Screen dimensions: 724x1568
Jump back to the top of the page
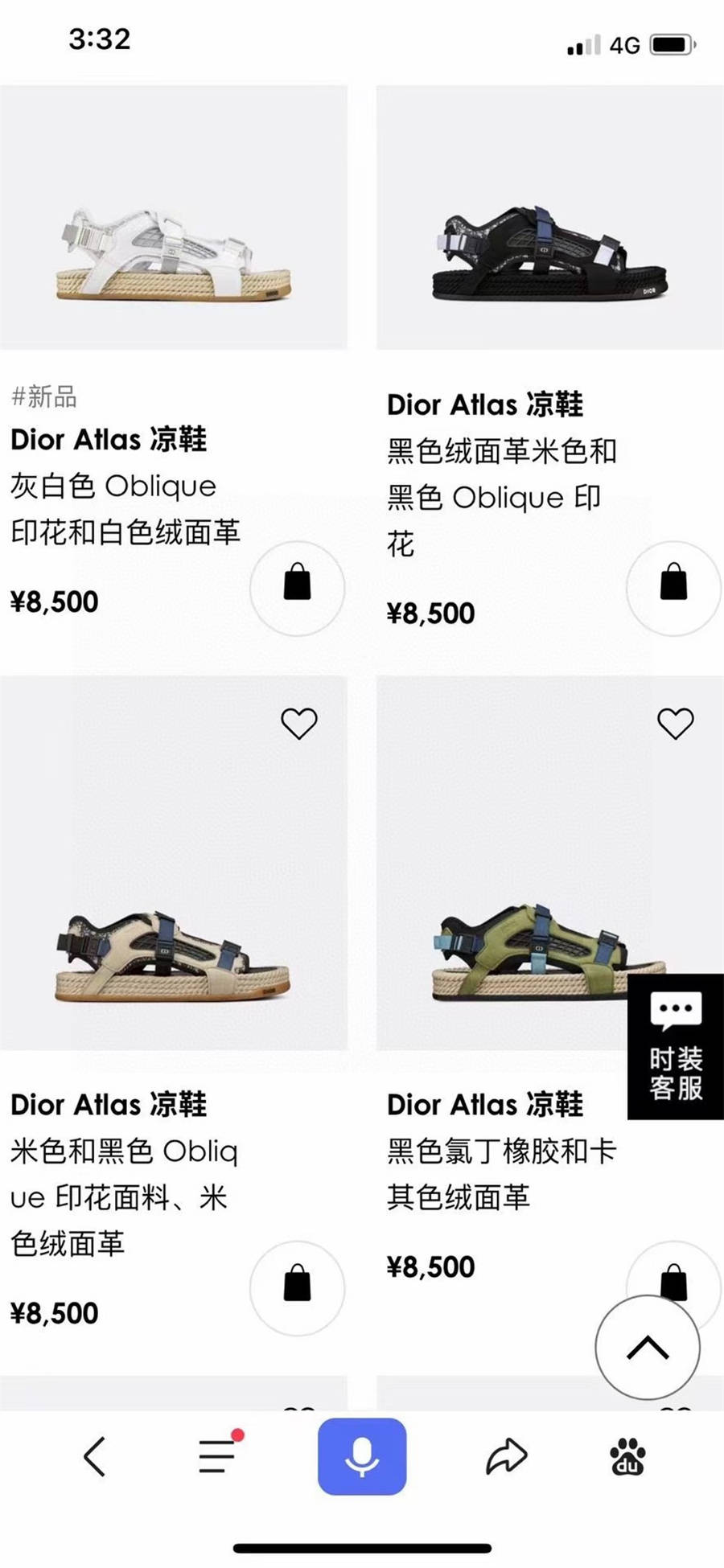[648, 1348]
